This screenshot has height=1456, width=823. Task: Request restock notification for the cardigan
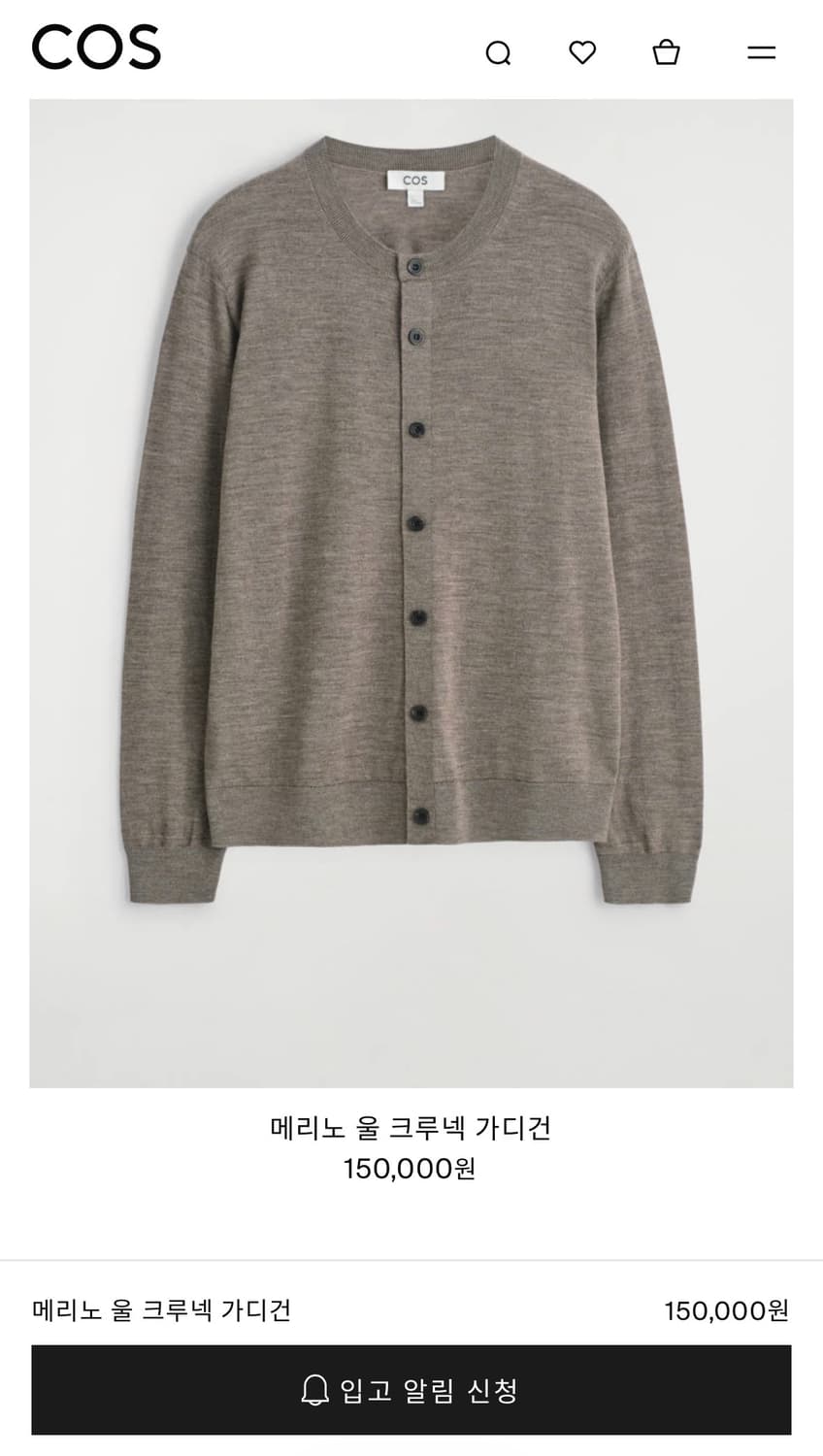pyautogui.click(x=411, y=1390)
